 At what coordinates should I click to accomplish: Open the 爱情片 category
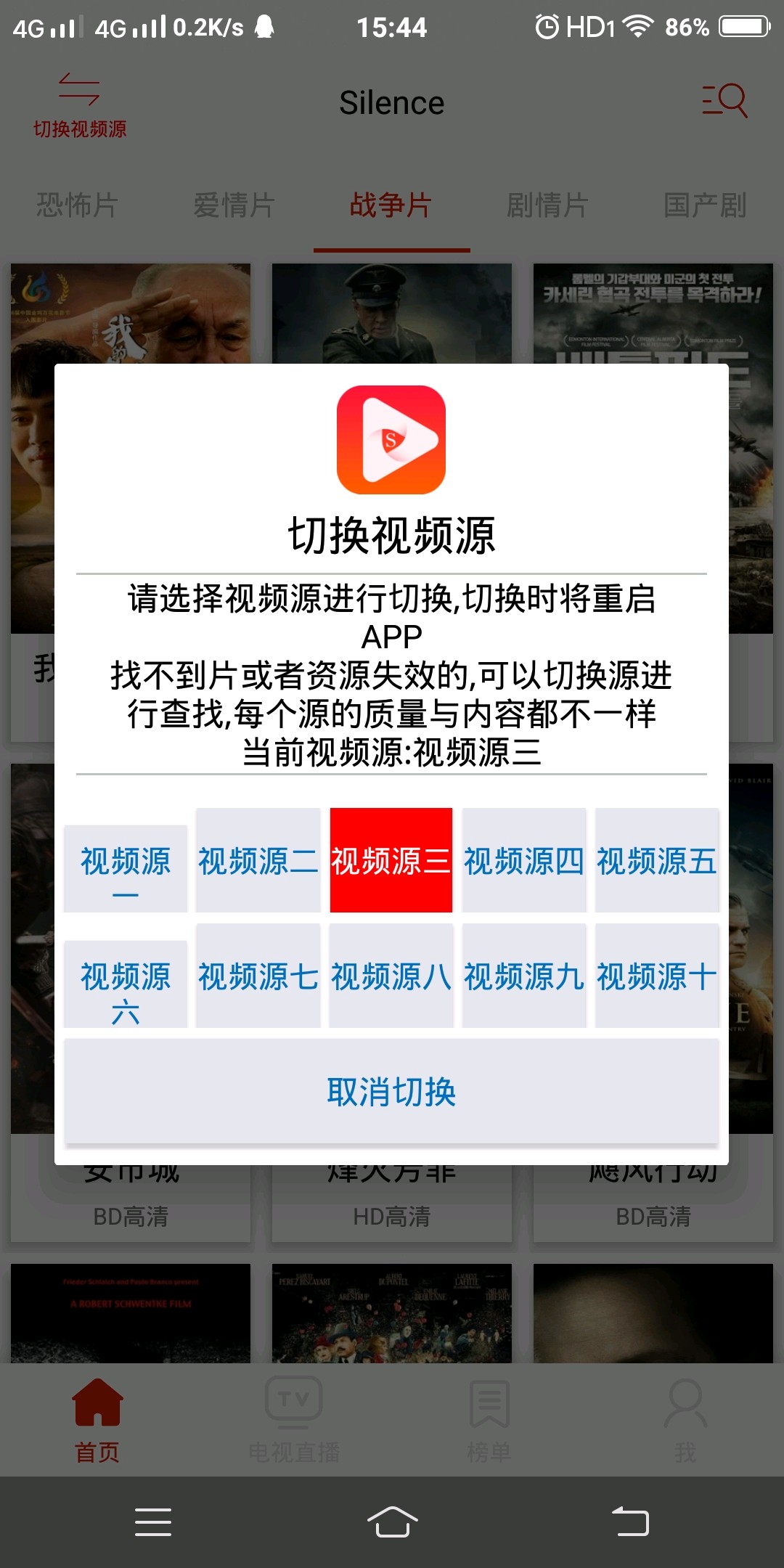coord(232,205)
